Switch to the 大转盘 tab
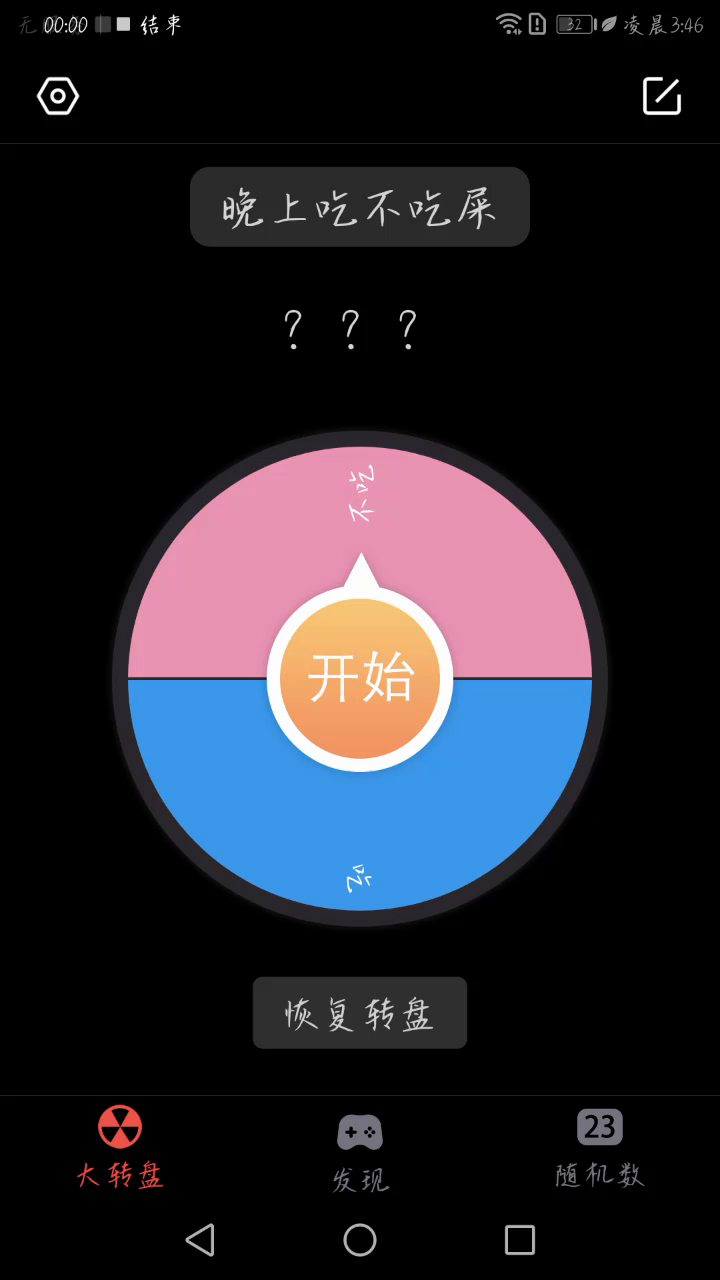The width and height of the screenshot is (720, 1280). pos(120,1148)
